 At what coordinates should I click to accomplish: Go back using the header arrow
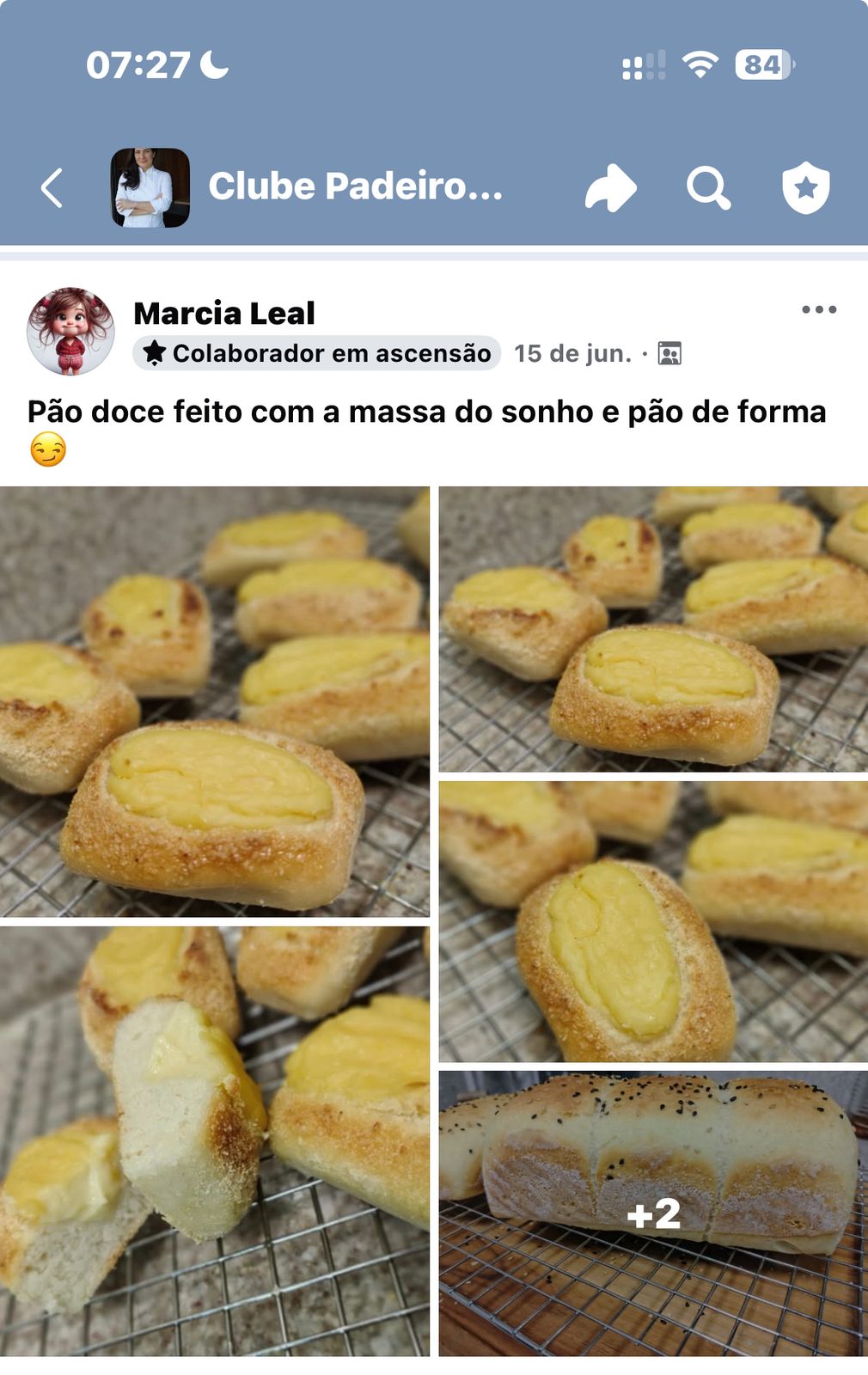pos(52,188)
